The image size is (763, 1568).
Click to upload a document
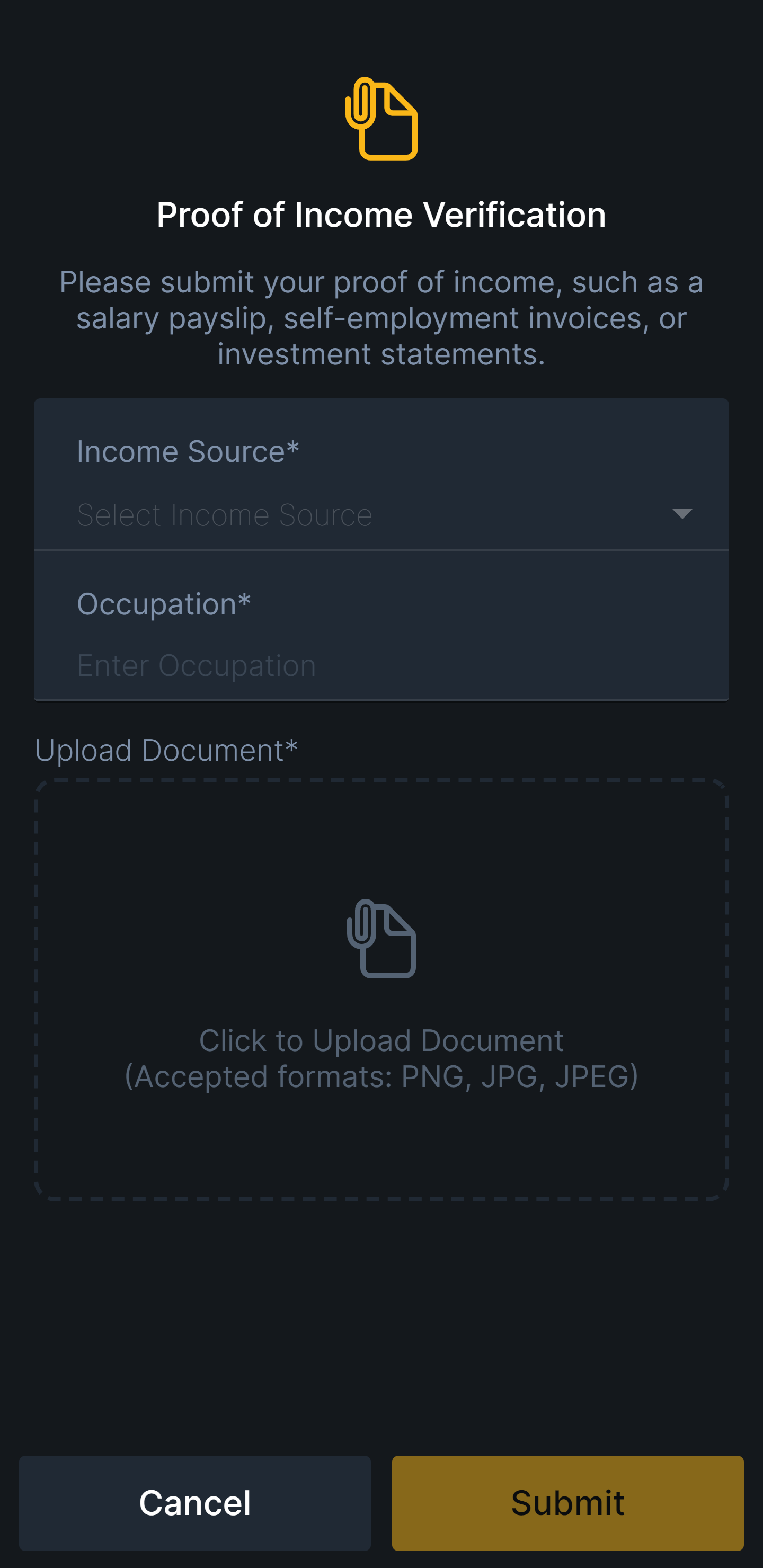pyautogui.click(x=381, y=989)
